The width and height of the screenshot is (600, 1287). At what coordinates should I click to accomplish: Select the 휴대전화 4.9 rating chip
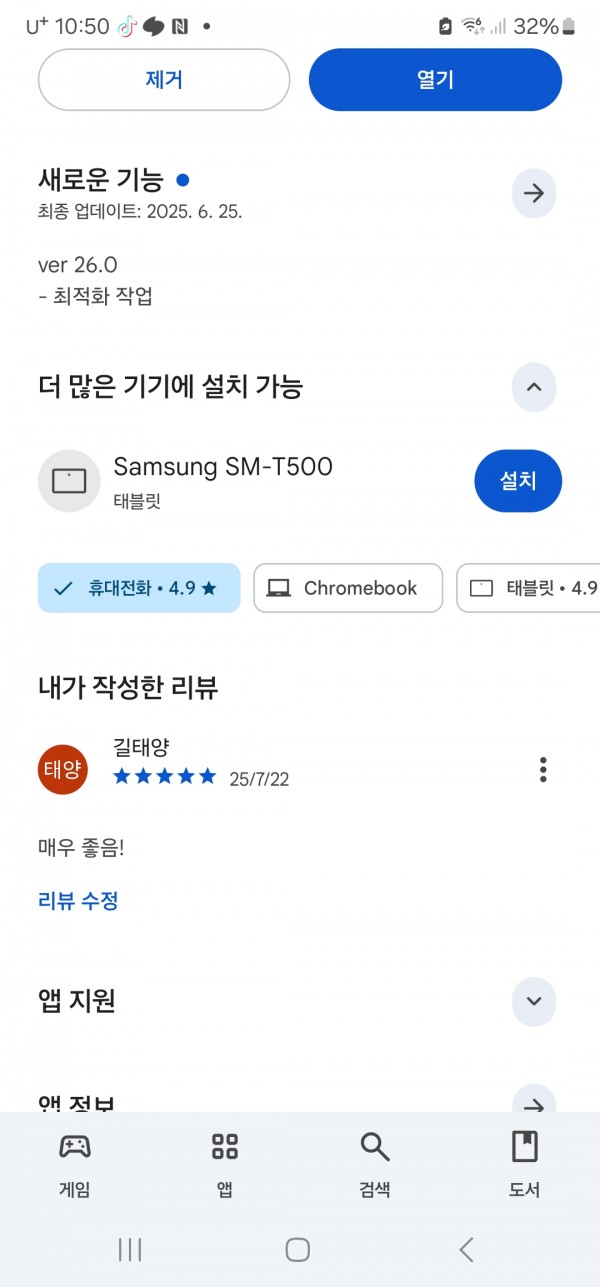[139, 588]
